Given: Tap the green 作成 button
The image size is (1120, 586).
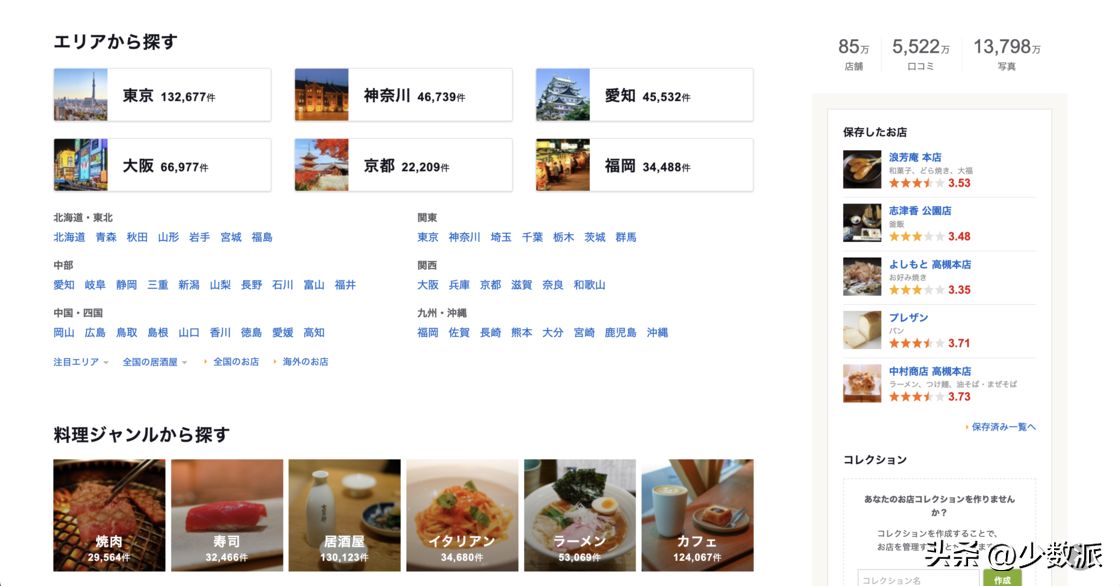Looking at the screenshot, I should coord(1002,579).
